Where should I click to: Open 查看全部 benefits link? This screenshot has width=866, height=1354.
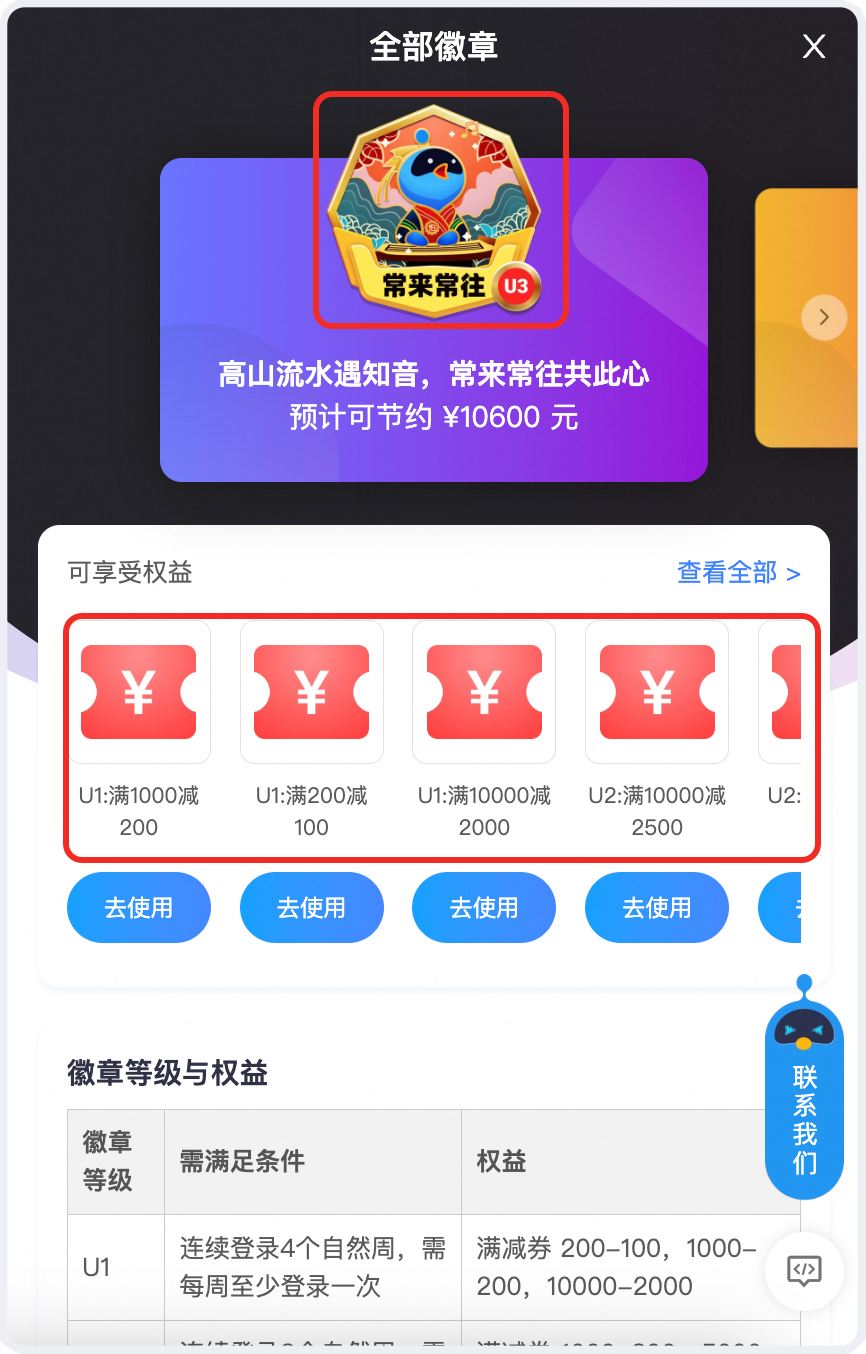(739, 573)
